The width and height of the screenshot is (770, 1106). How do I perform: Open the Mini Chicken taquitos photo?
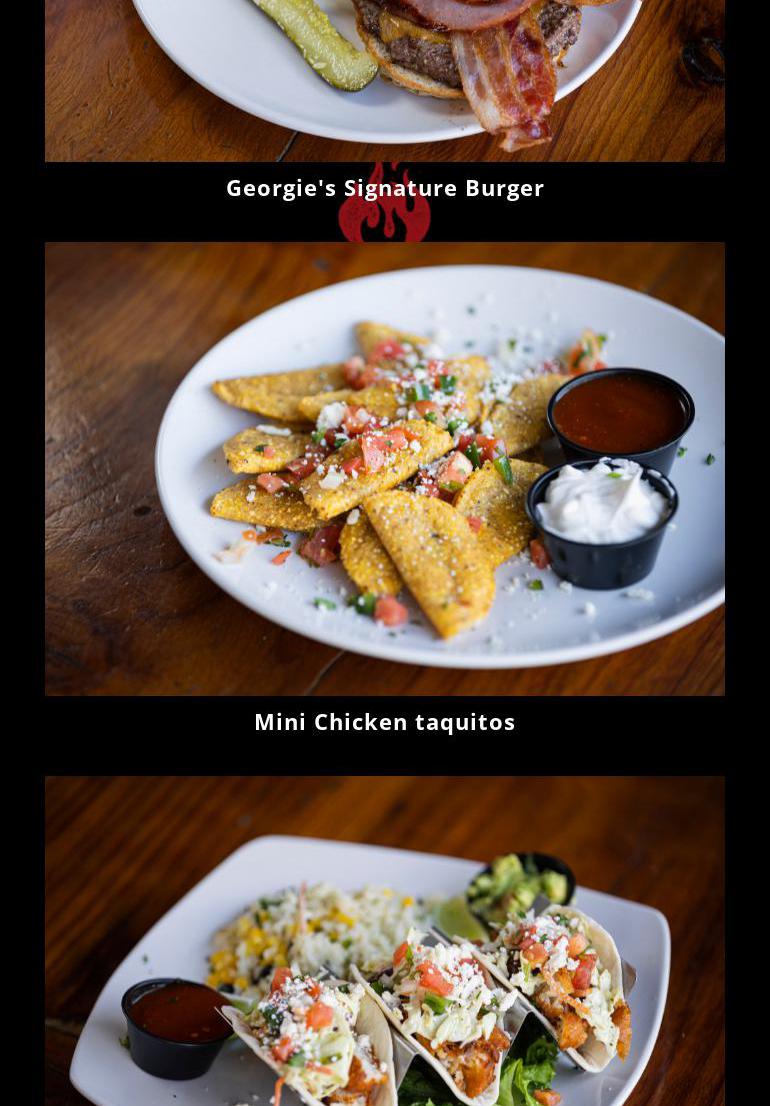[x=385, y=468]
